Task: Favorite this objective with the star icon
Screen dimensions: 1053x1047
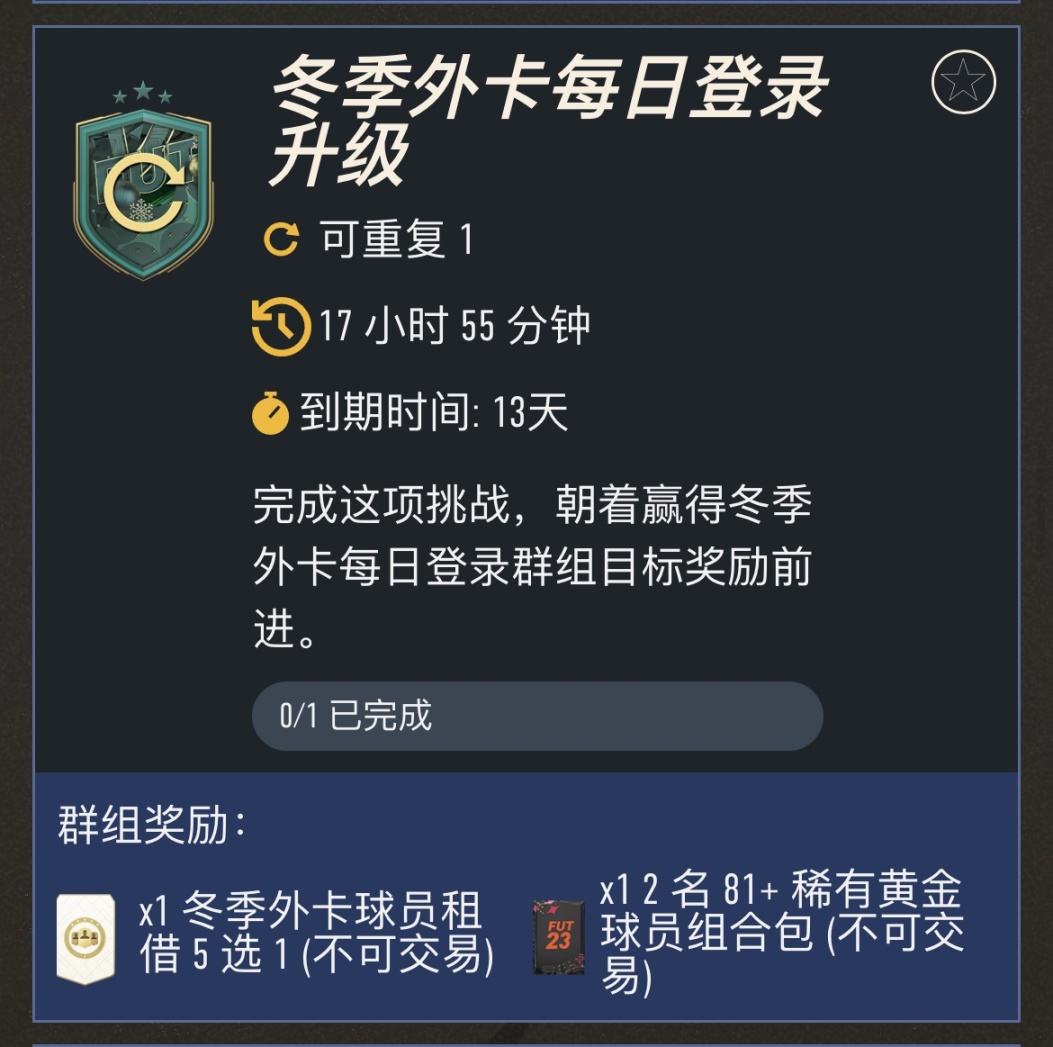Action: pyautogui.click(x=963, y=82)
